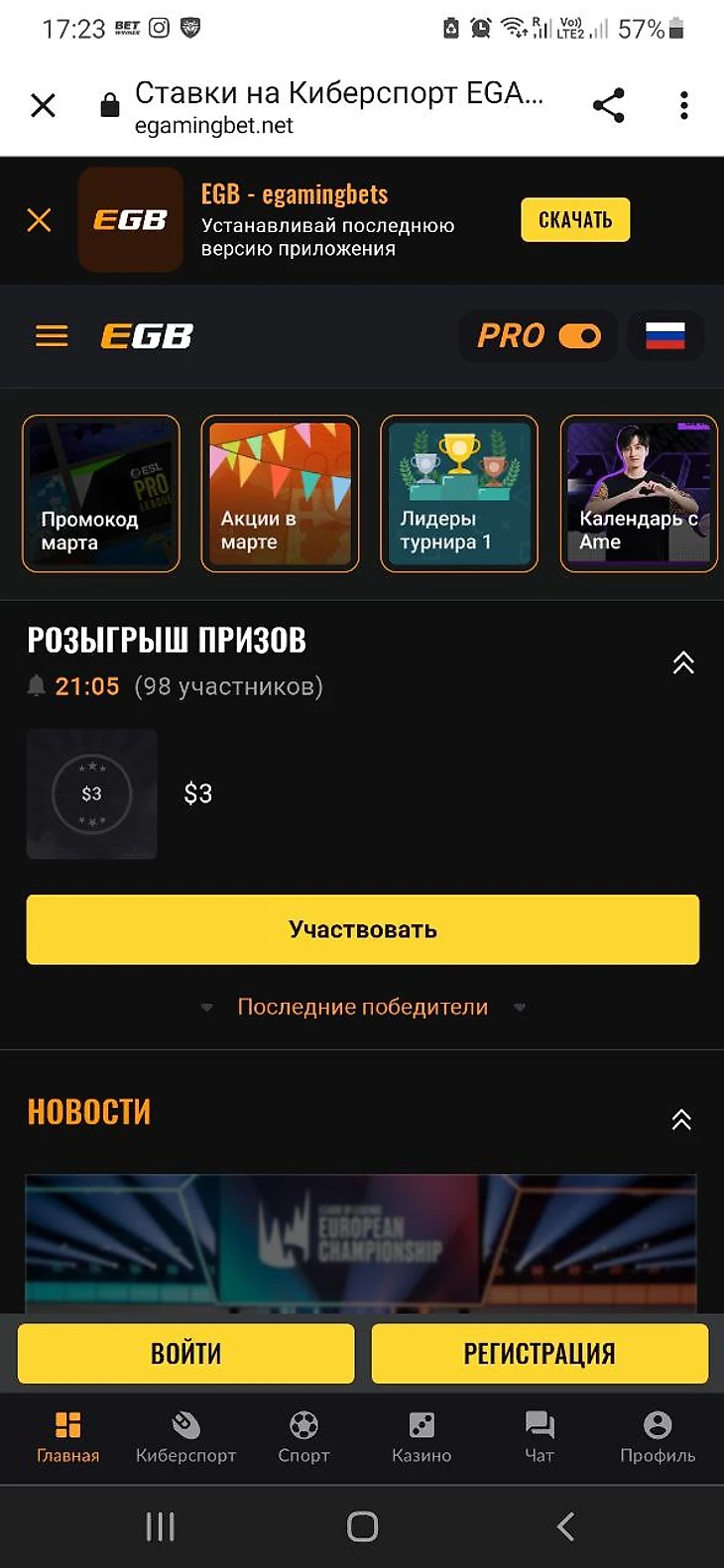This screenshot has height=1568, width=724.
Task: Toggle the PRO mode switch
Action: click(x=579, y=336)
